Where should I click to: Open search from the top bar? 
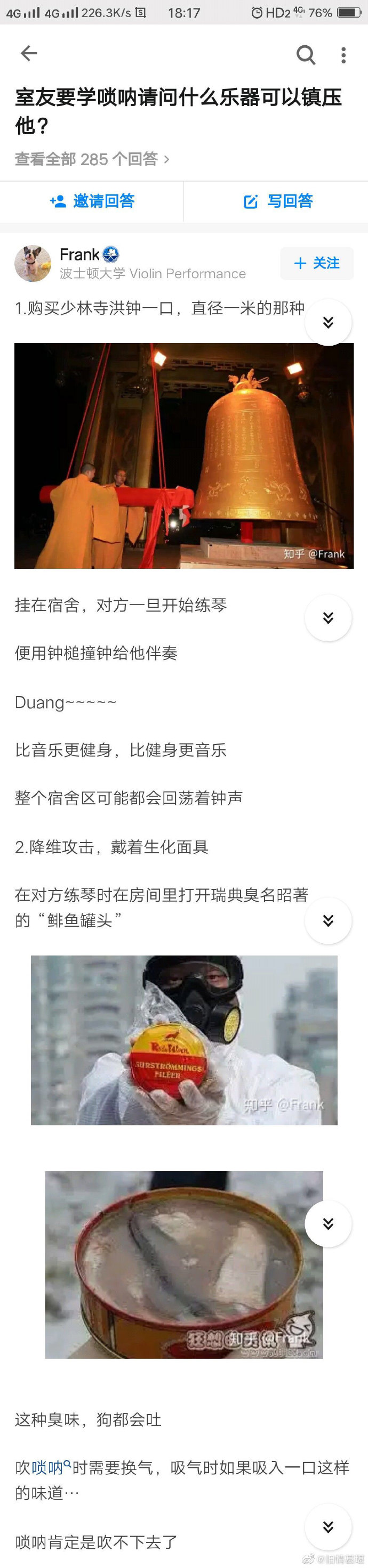tap(305, 55)
